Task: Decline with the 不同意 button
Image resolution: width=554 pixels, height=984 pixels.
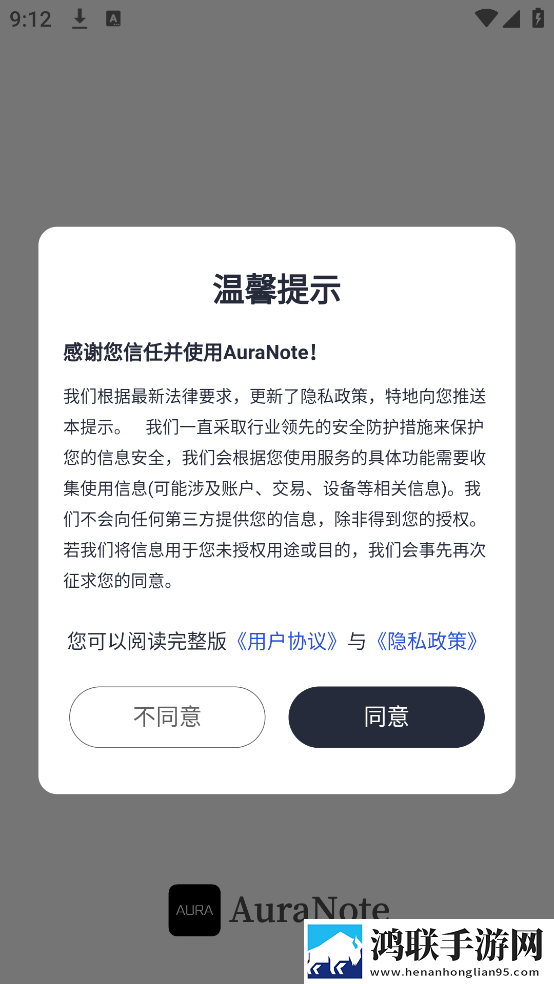Action: tap(167, 717)
